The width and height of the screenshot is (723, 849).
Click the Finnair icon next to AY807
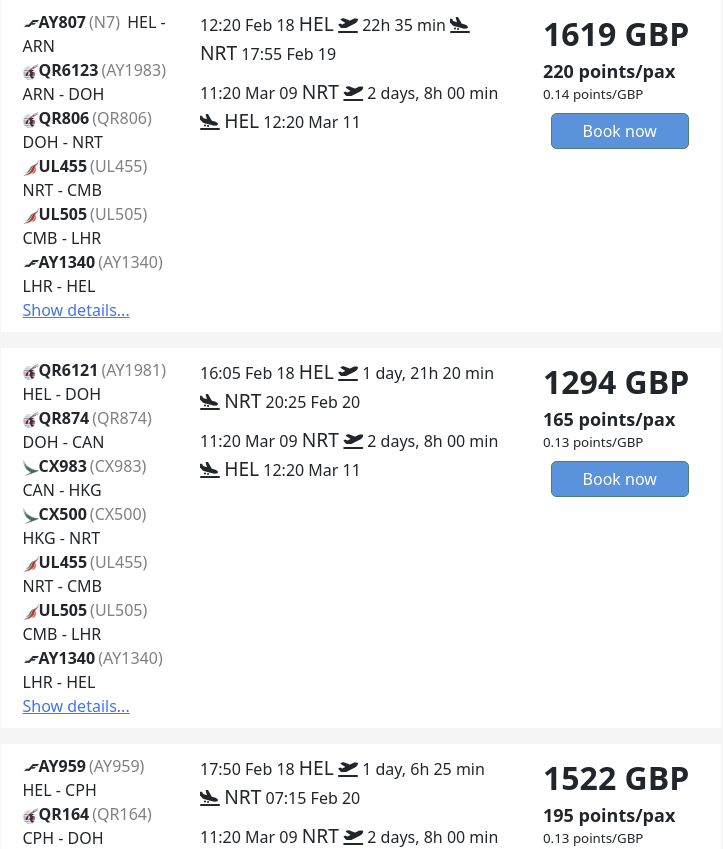pos(30,22)
